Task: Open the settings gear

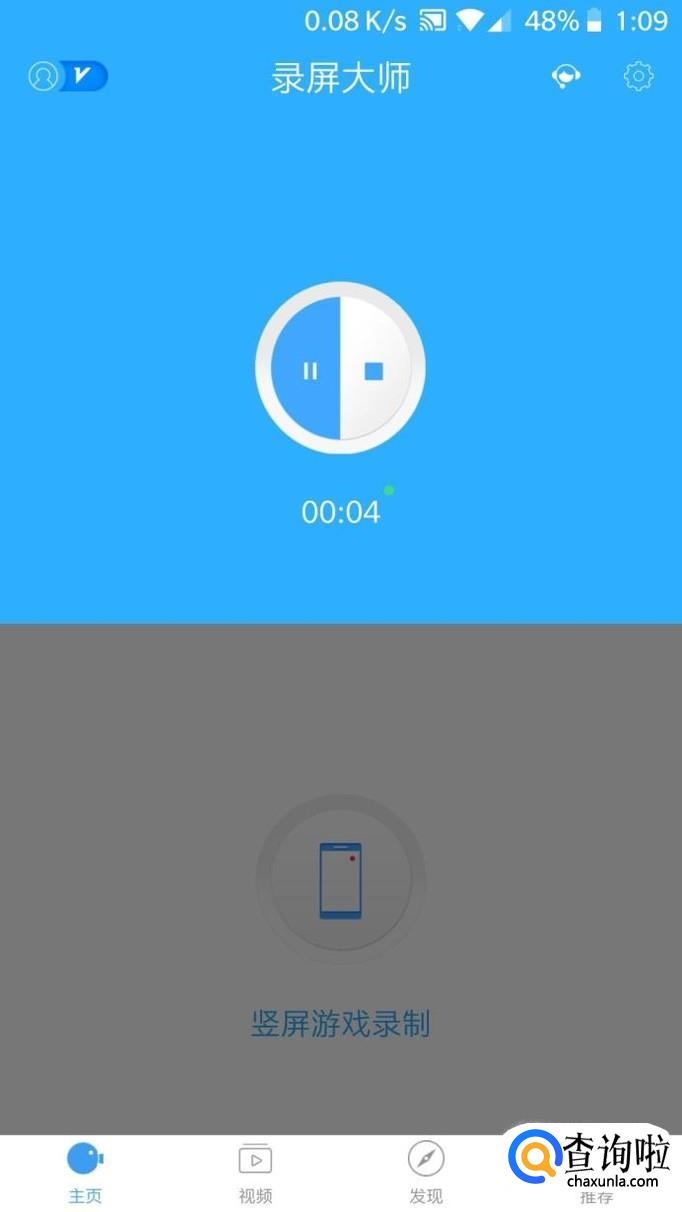Action: pyautogui.click(x=638, y=76)
